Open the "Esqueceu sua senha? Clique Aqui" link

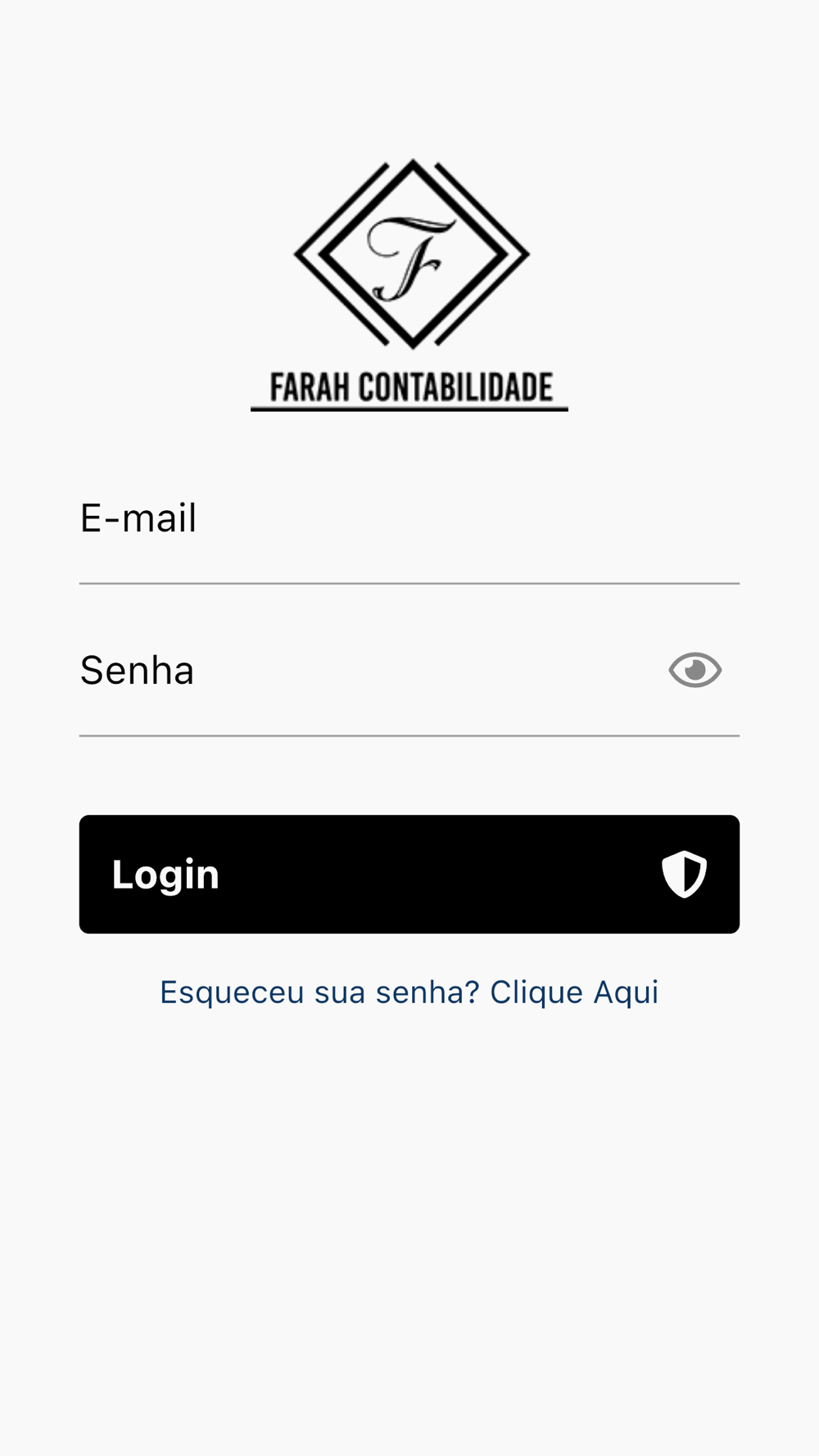tap(409, 992)
